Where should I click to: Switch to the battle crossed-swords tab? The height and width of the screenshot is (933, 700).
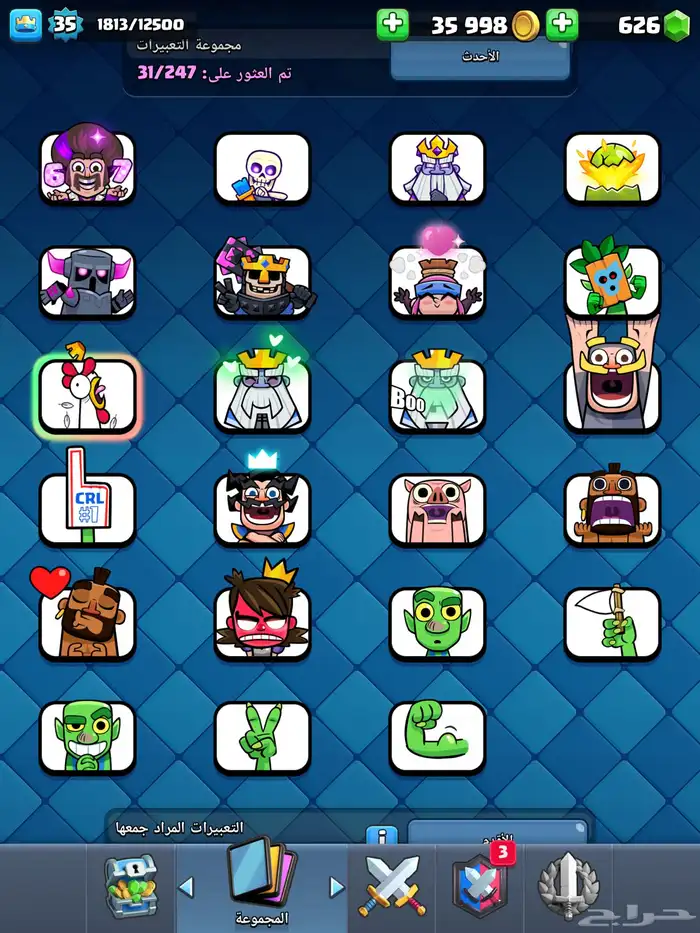(x=392, y=886)
